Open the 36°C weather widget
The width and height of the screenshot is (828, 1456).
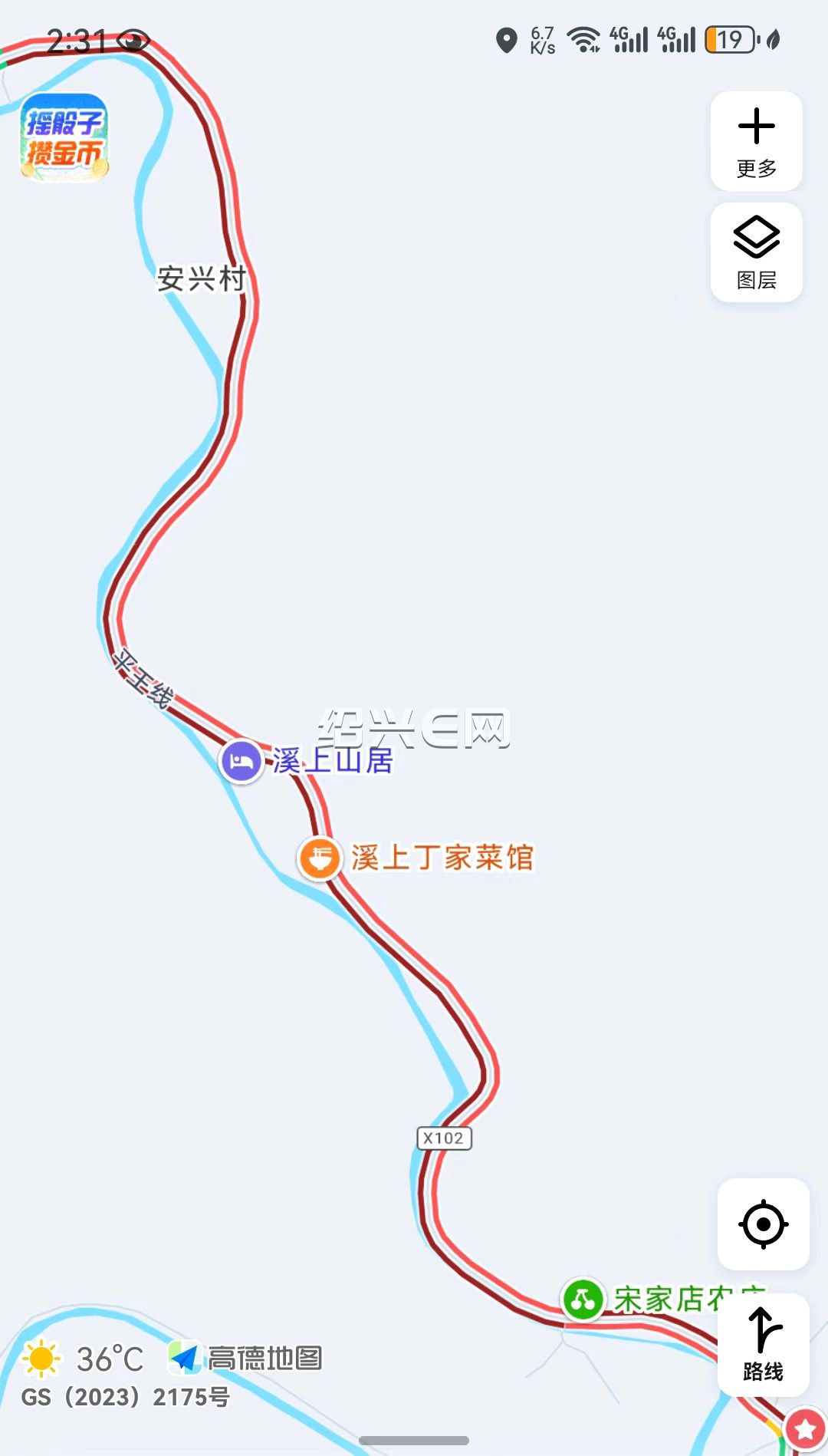coord(83,1359)
